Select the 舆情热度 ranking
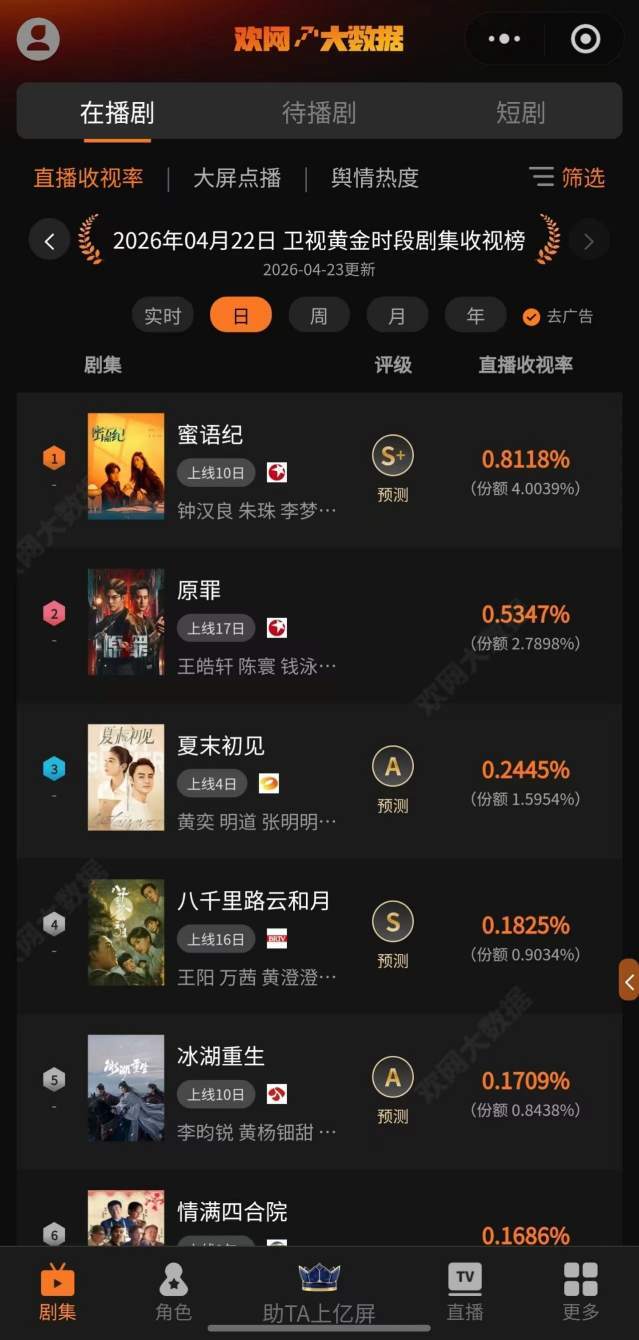Viewport: 639px width, 1340px height. (375, 178)
